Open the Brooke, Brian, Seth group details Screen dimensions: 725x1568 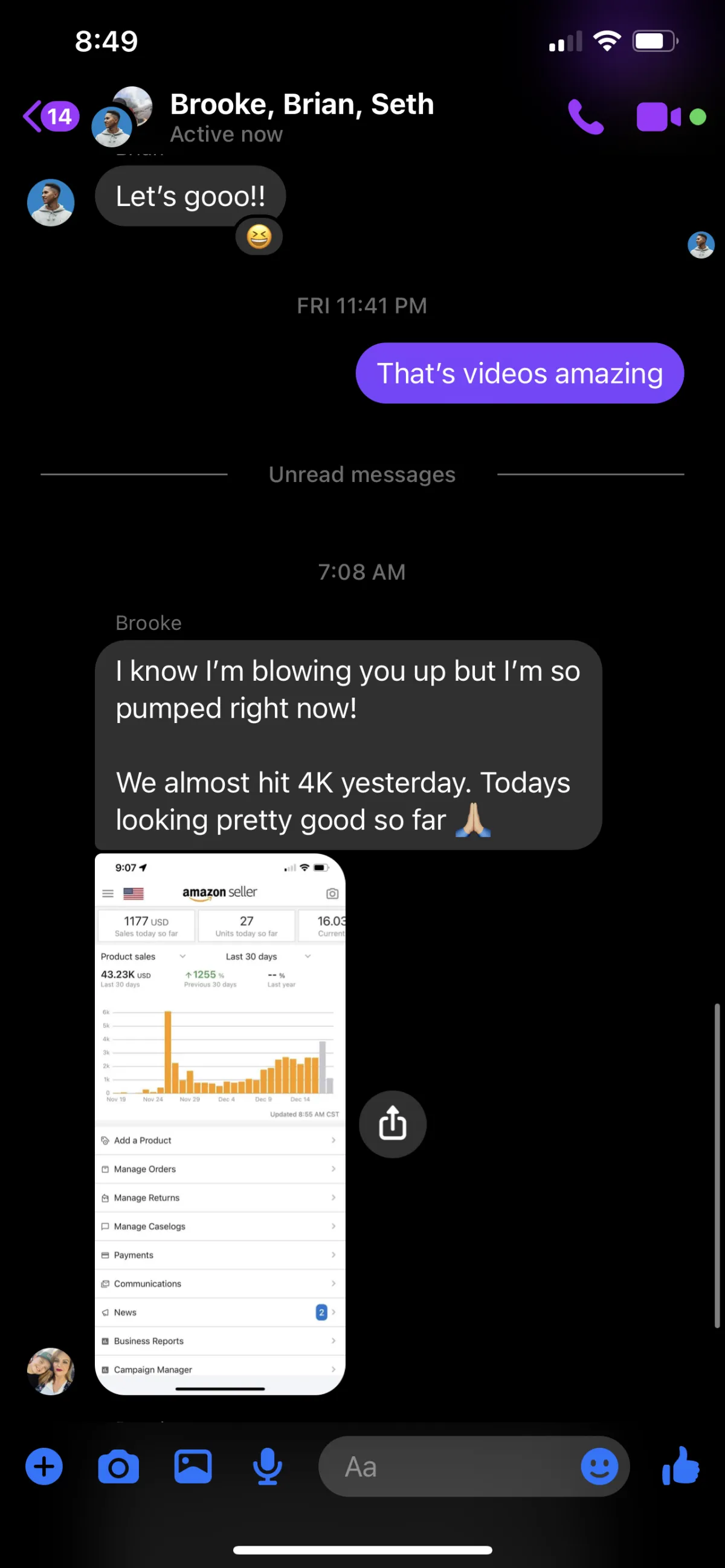click(x=301, y=115)
